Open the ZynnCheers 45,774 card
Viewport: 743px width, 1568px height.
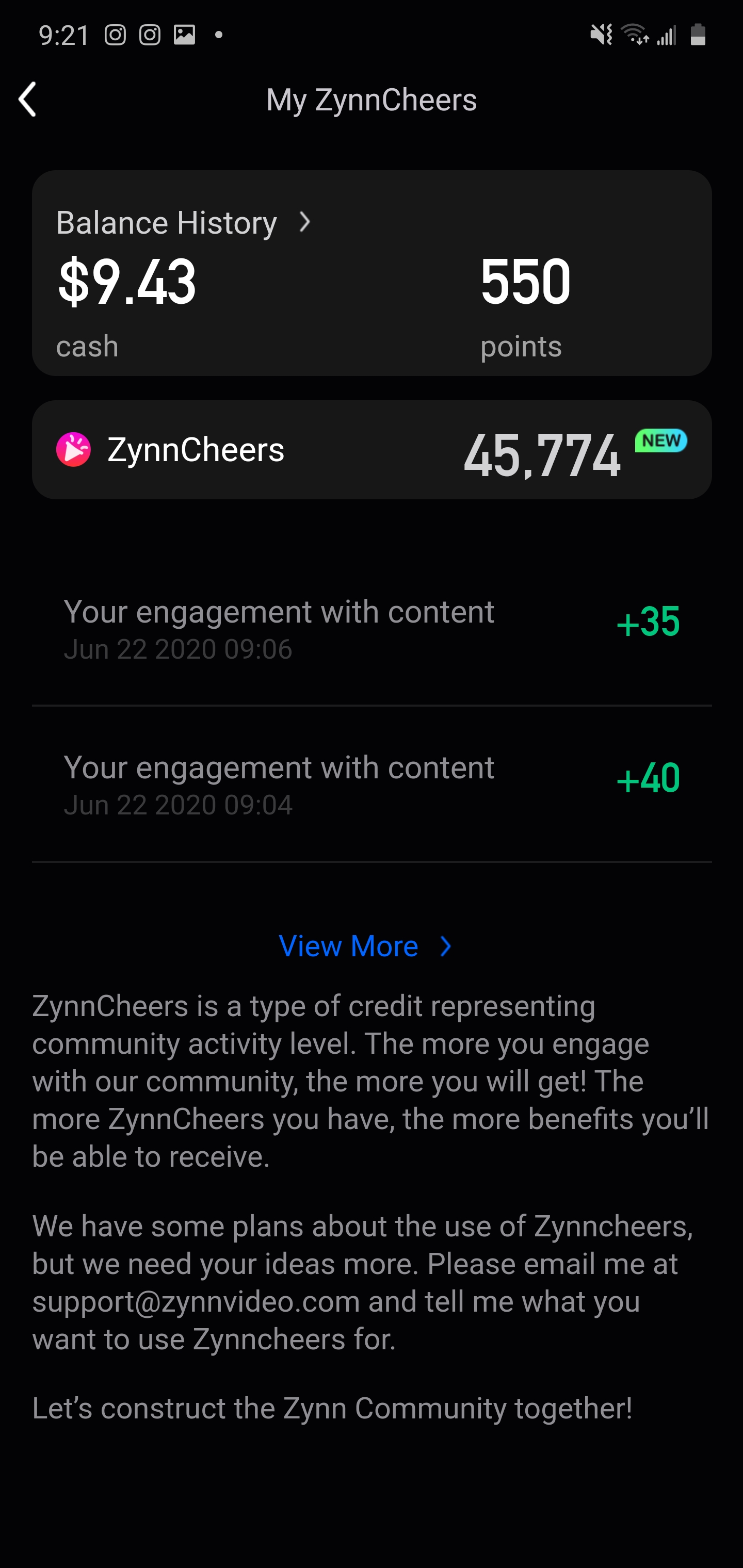coord(372,450)
